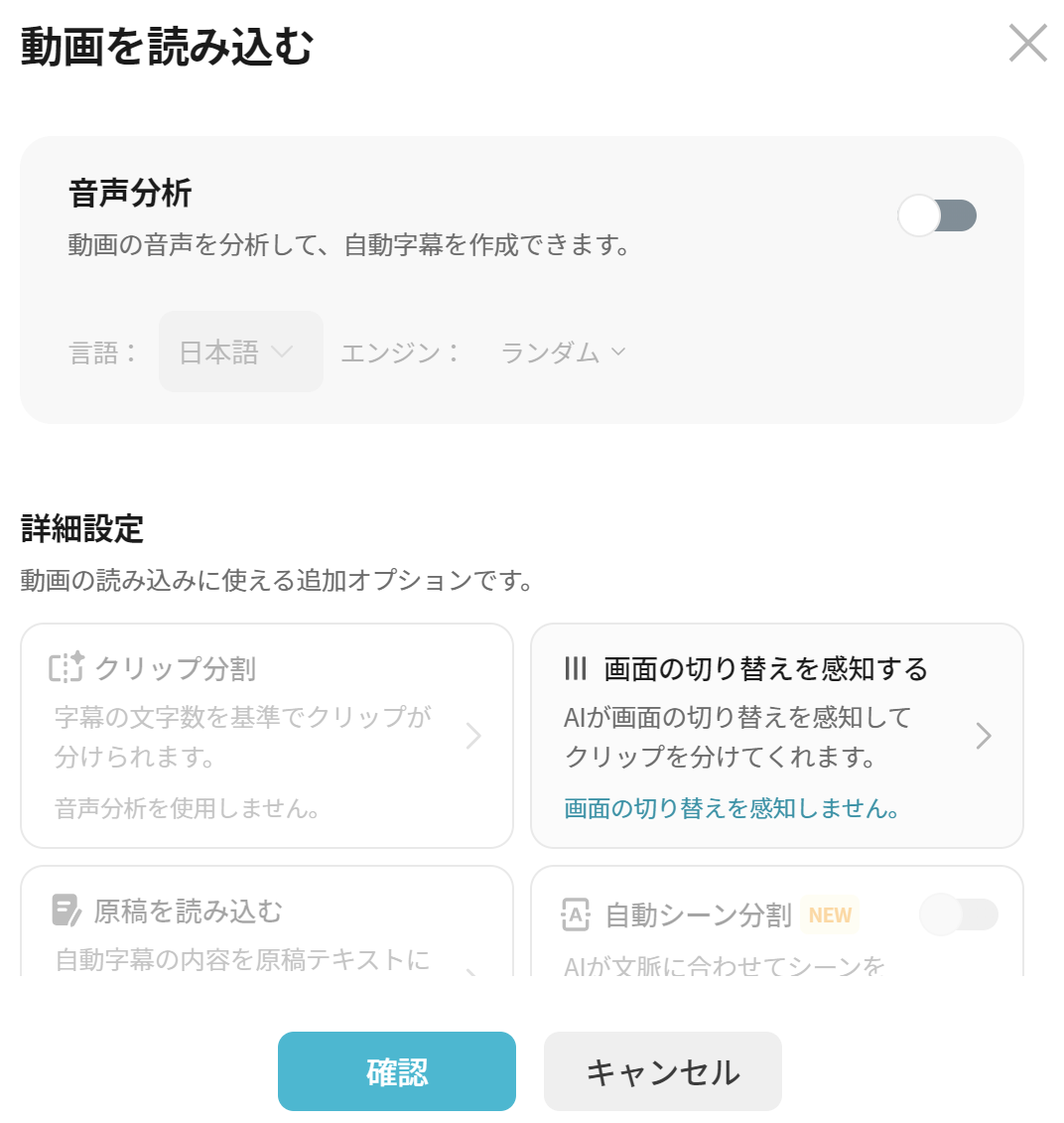Expand the 画面の切り替えを感知する settings
Screen dimensions: 1064x1123
(984, 737)
